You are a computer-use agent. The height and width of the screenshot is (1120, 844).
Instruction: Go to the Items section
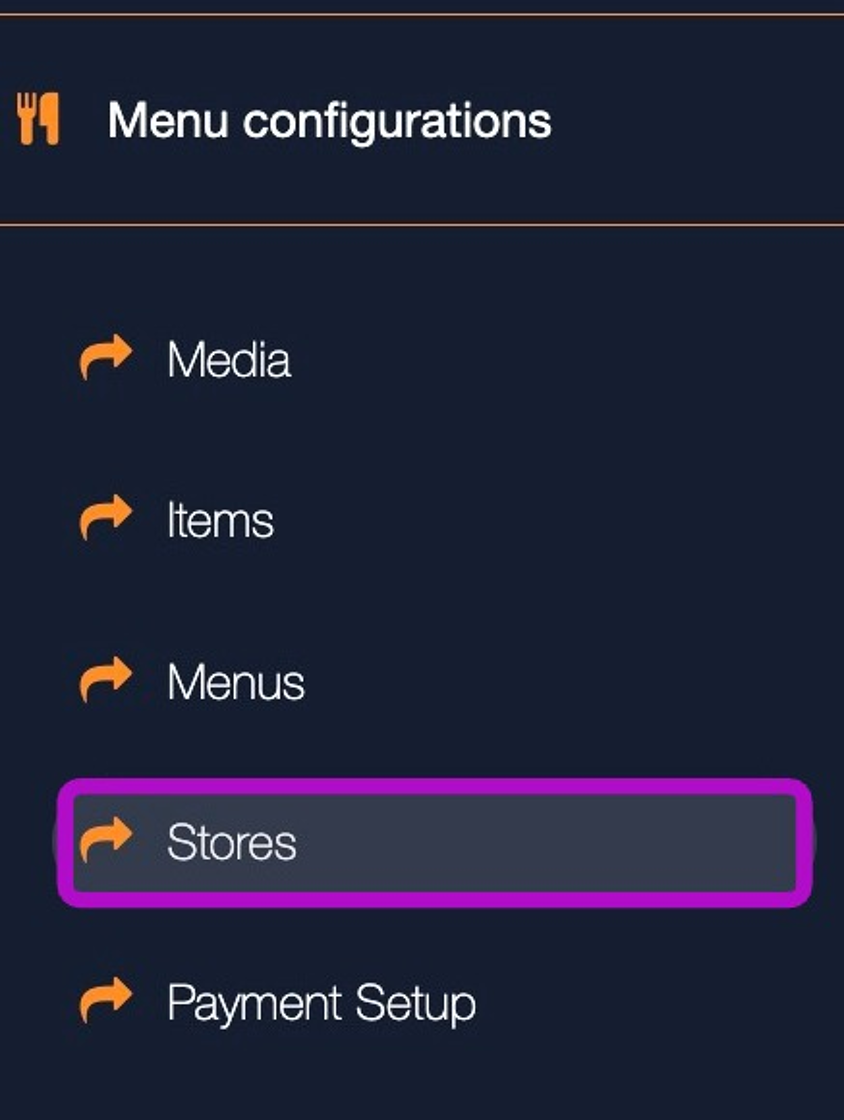click(x=220, y=521)
